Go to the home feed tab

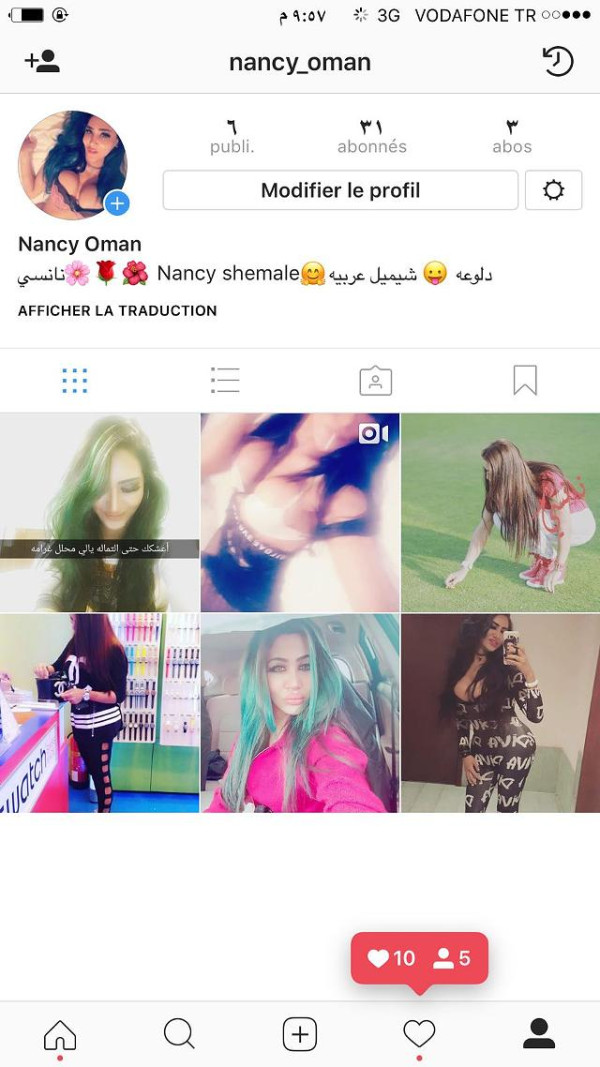tap(60, 1034)
